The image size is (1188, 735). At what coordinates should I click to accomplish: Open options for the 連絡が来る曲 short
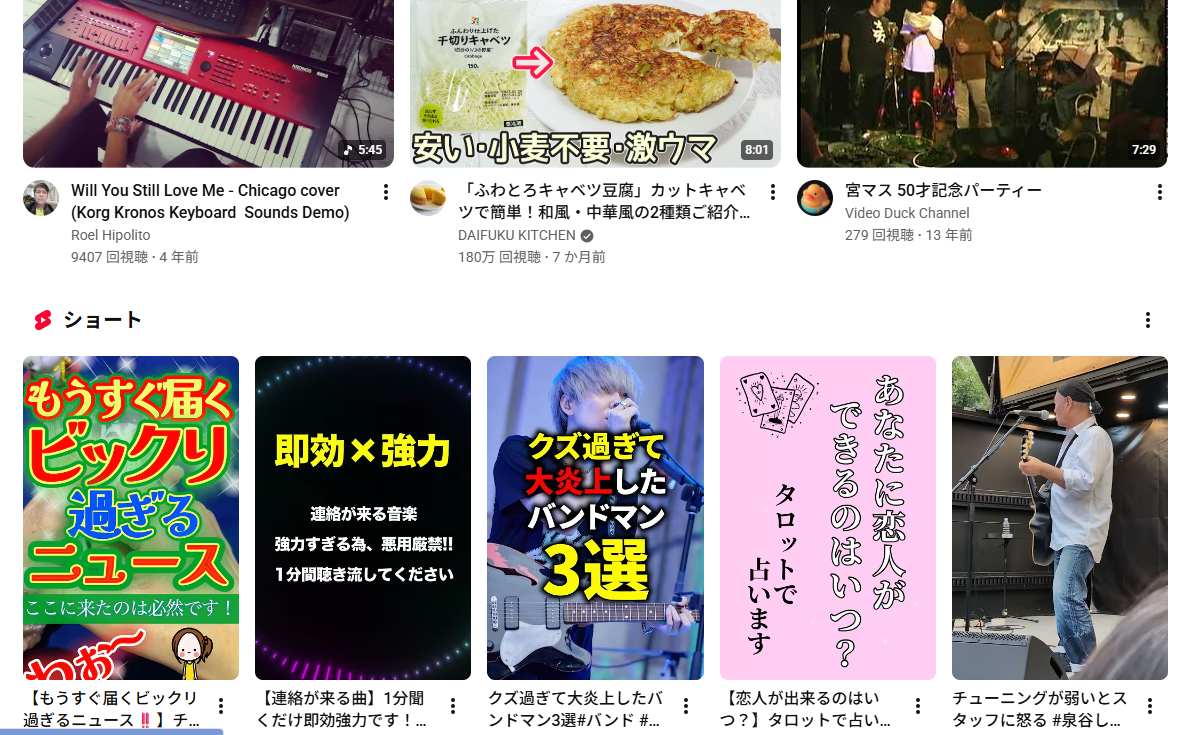[453, 706]
